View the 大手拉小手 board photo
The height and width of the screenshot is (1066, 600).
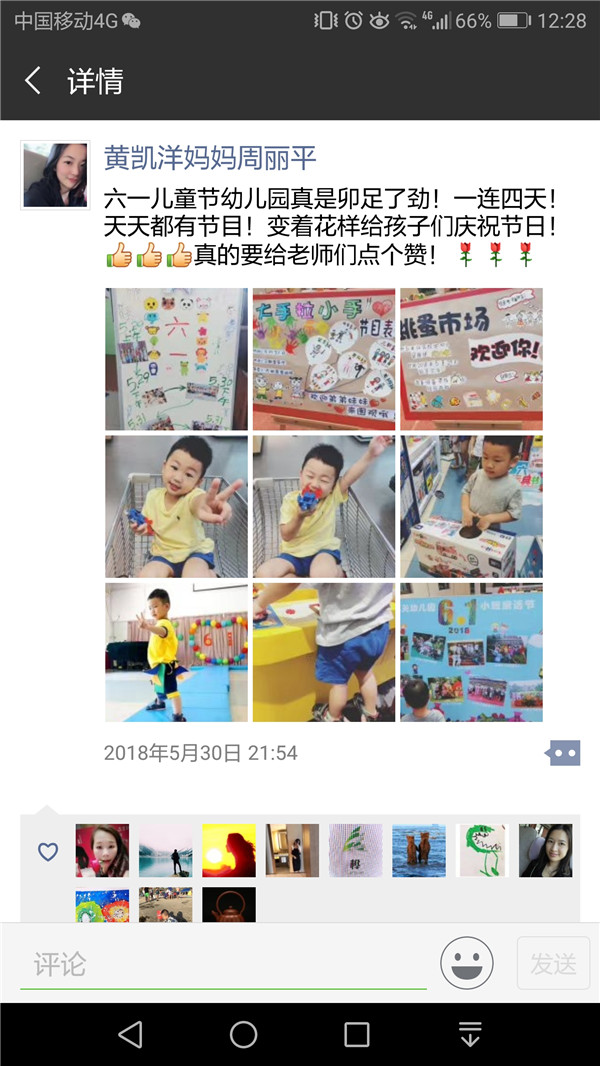pyautogui.click(x=324, y=359)
